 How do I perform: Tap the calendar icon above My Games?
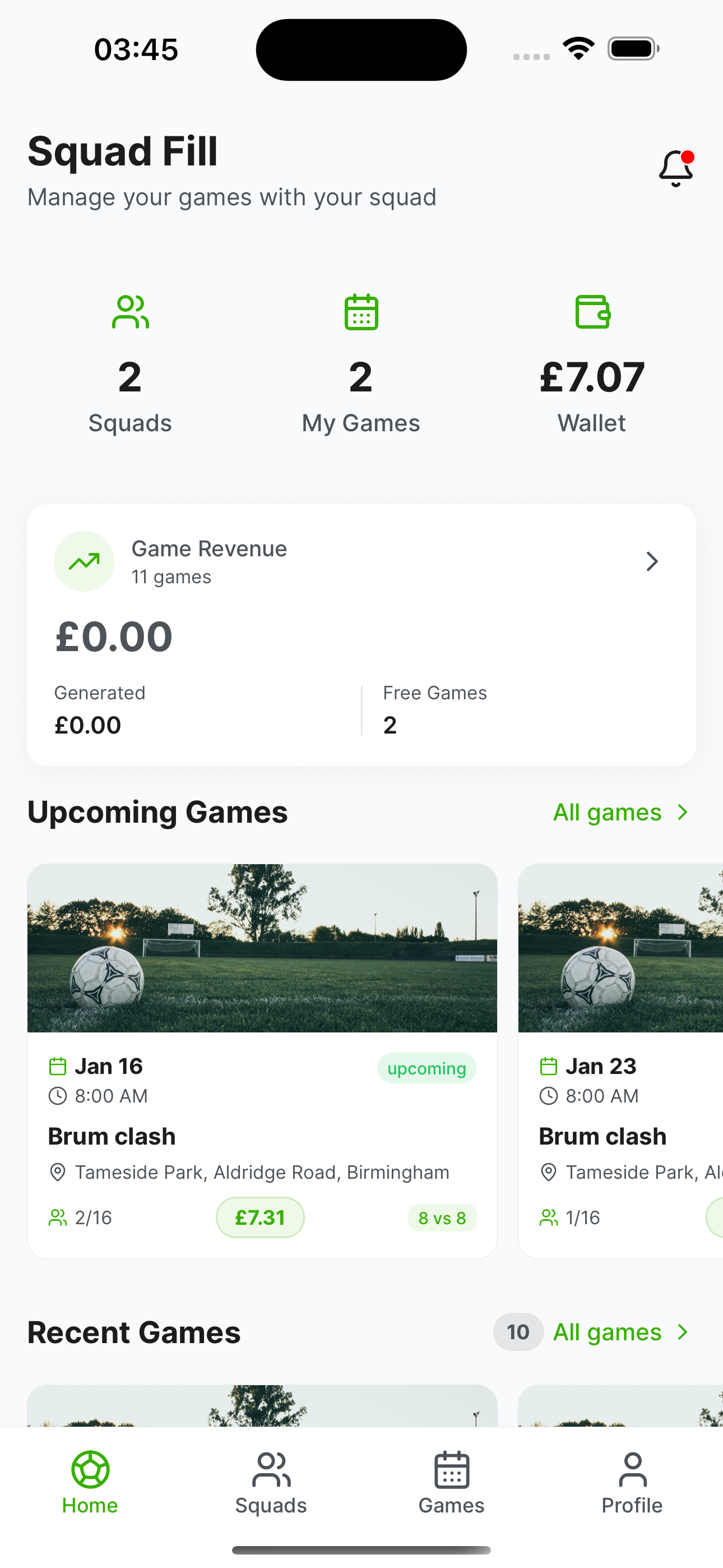point(361,312)
